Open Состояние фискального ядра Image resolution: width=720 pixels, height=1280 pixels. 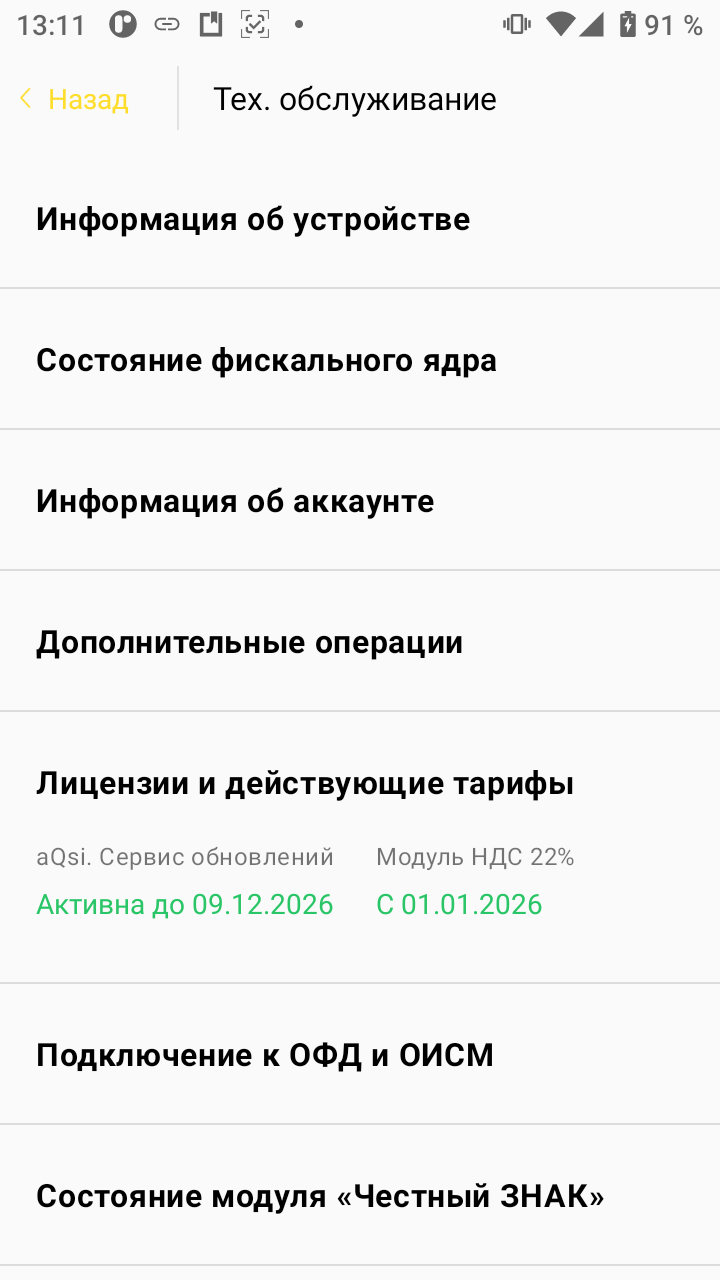click(360, 360)
